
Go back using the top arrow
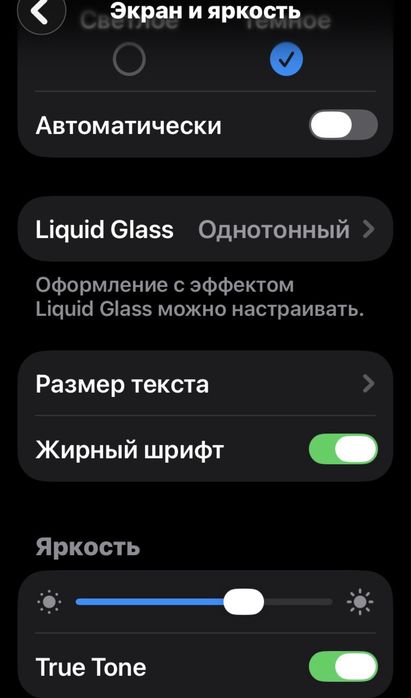pyautogui.click(x=41, y=12)
